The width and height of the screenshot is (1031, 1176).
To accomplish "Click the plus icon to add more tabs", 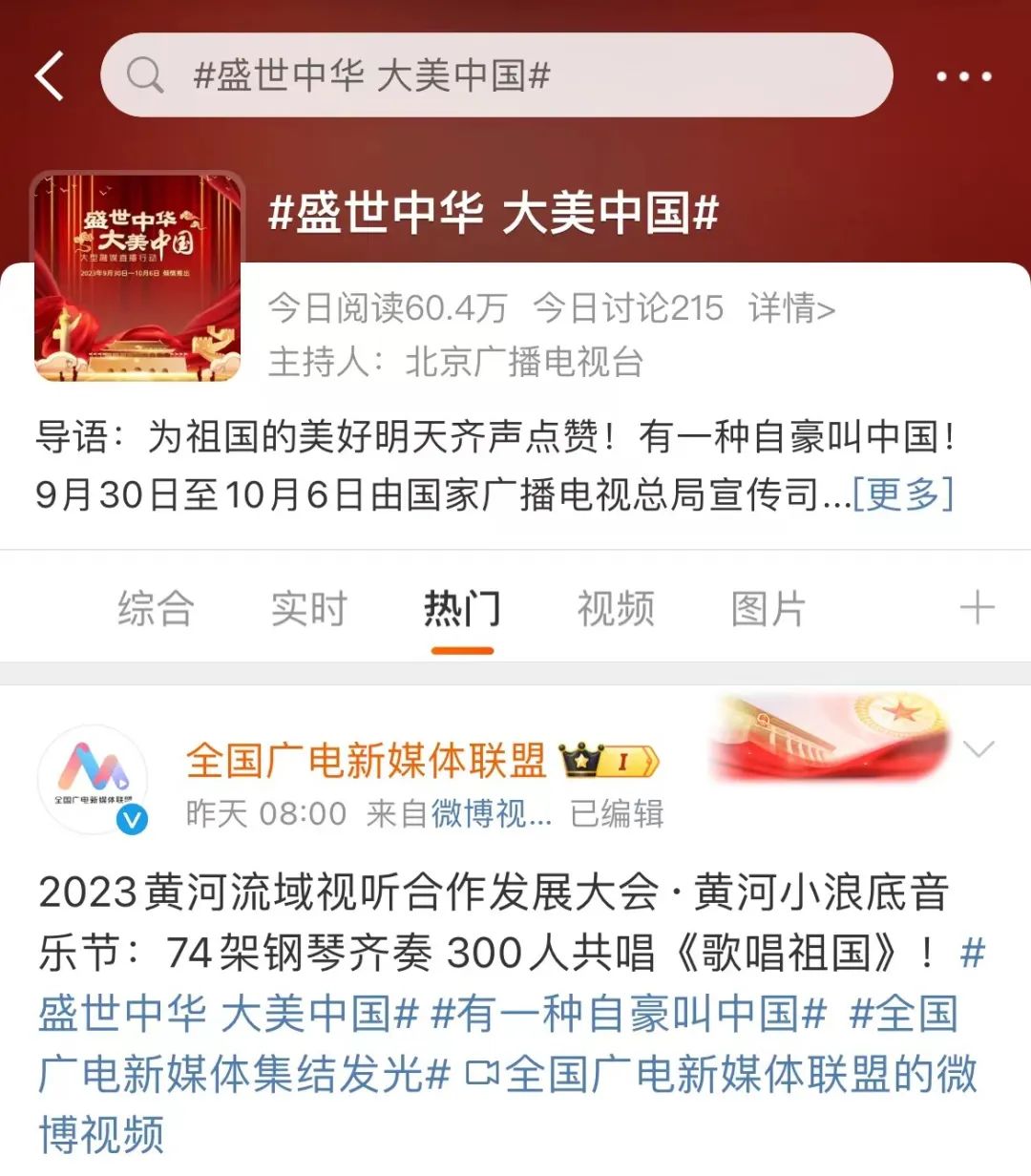I will coord(977,607).
